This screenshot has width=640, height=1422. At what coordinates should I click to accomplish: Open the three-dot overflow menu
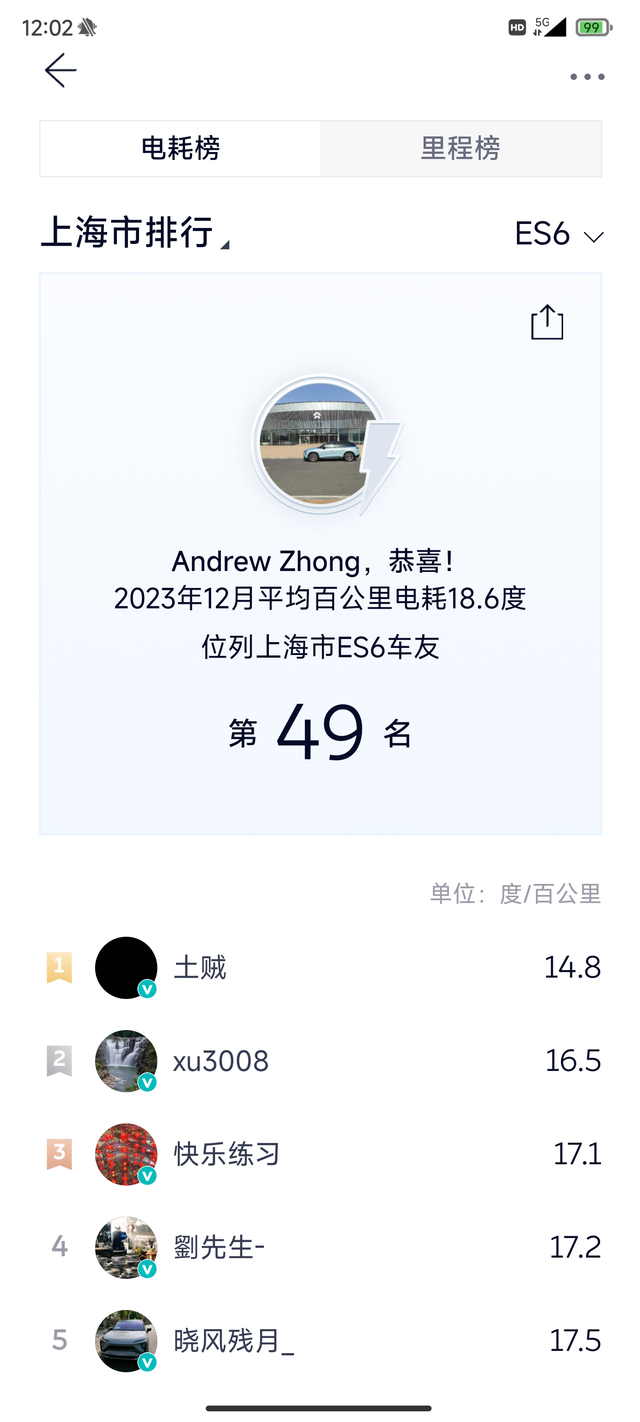[x=587, y=76]
